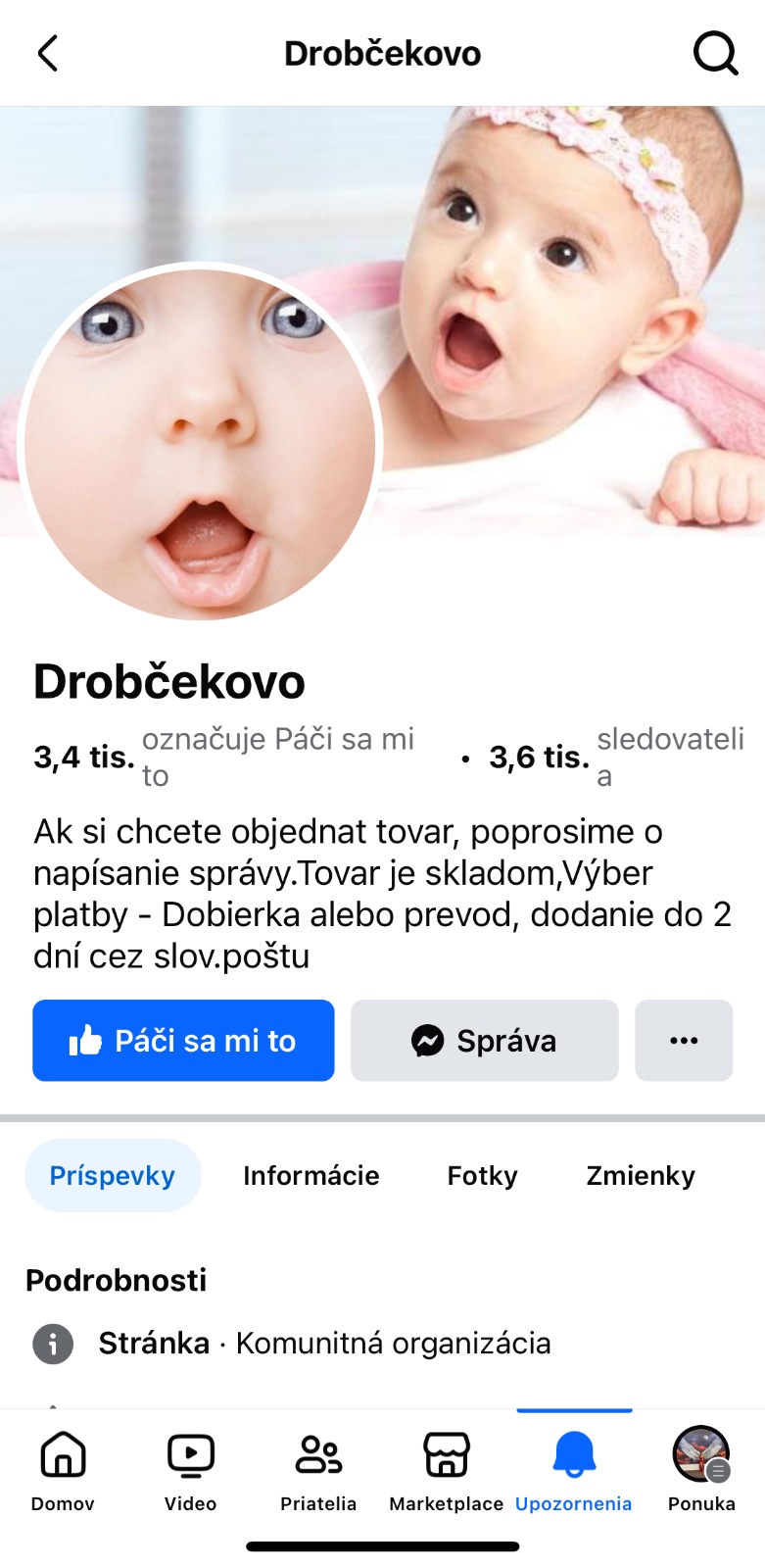Open the Drobčekovo cover photo
This screenshot has height=1568, width=765.
(568, 294)
